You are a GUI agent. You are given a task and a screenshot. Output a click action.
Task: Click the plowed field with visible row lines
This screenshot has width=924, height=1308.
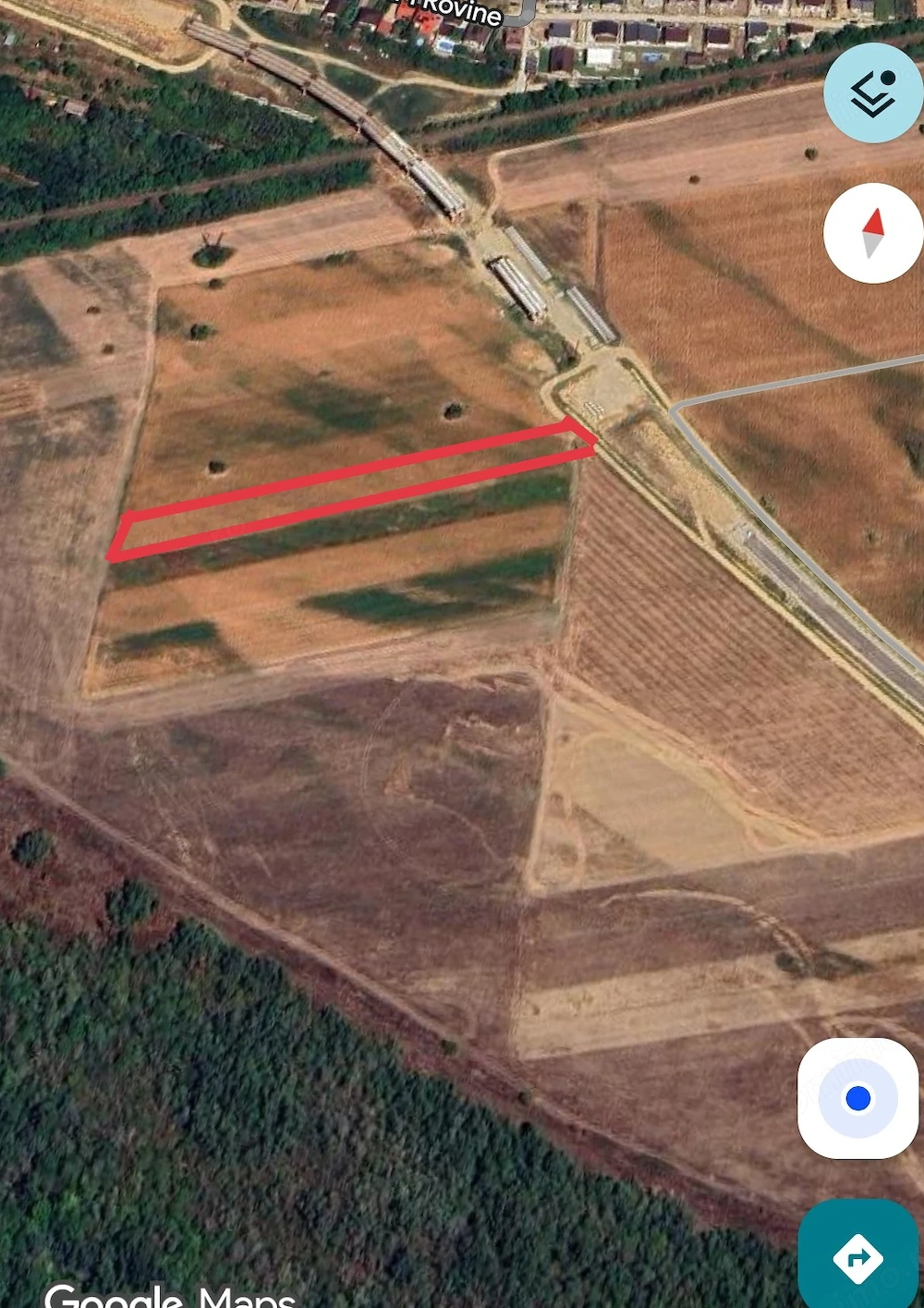(x=628, y=592)
